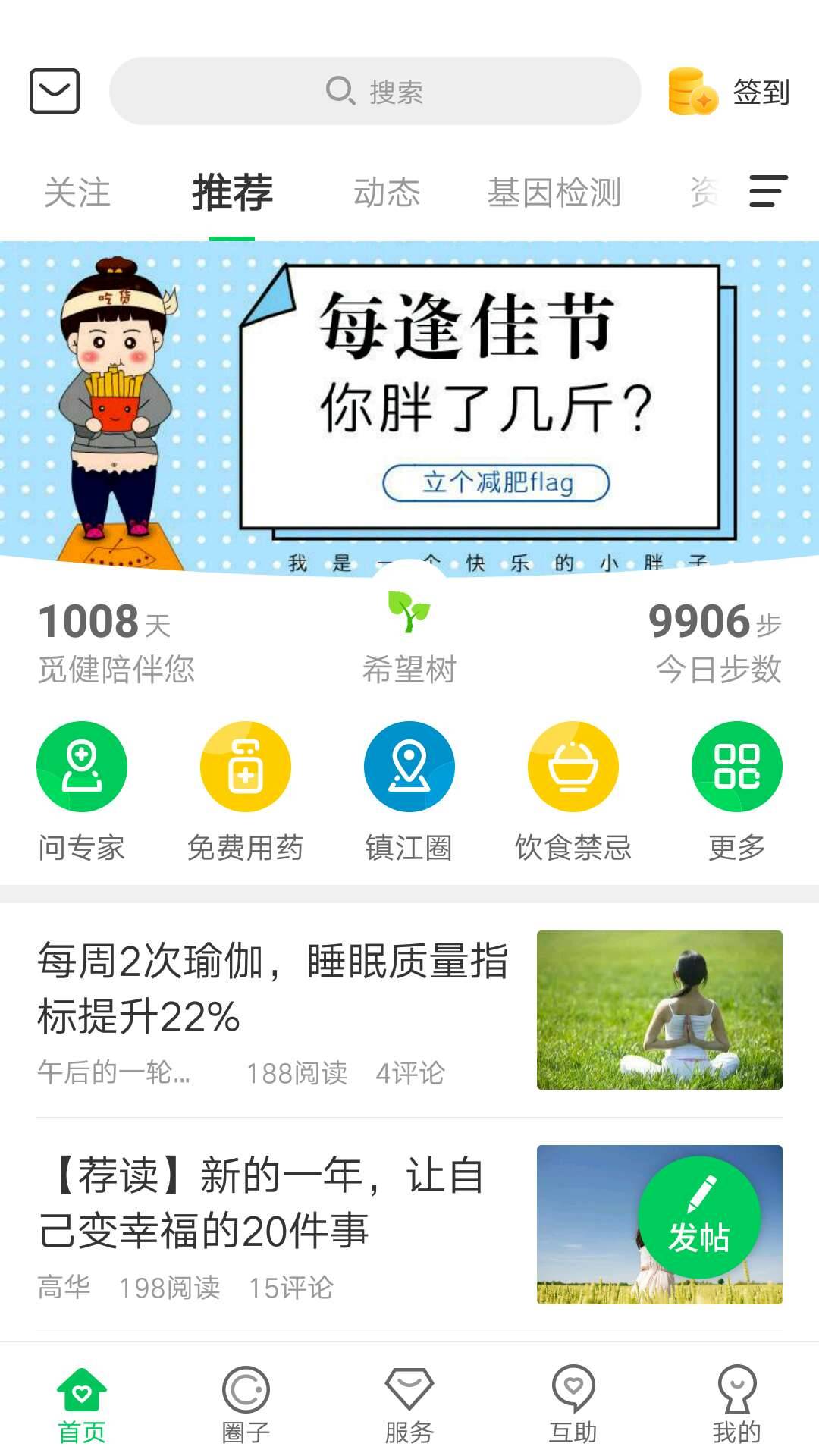The image size is (819, 1456).
Task: Tap the search input field
Action: coord(377,91)
